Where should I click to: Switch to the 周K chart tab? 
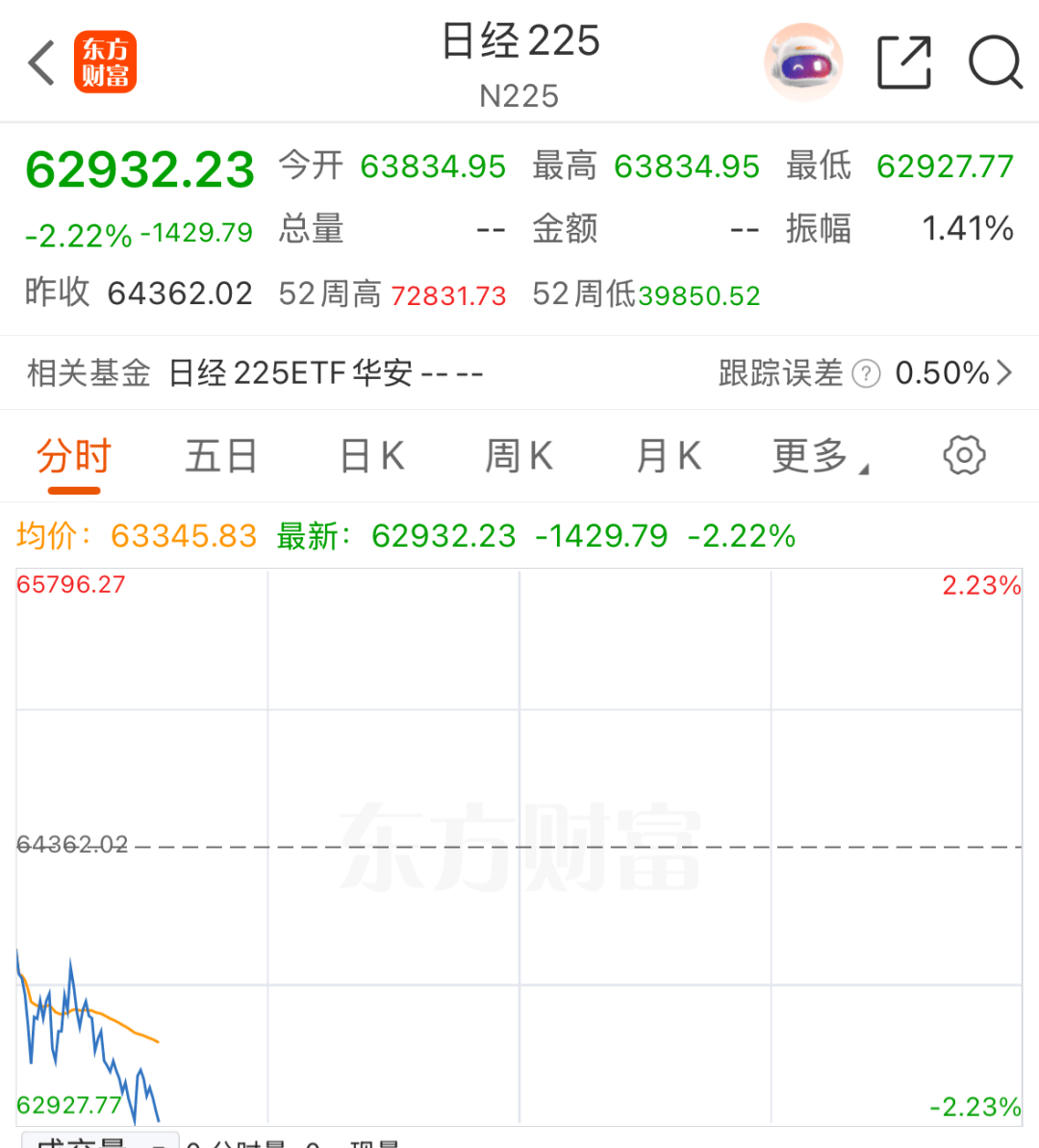(519, 456)
